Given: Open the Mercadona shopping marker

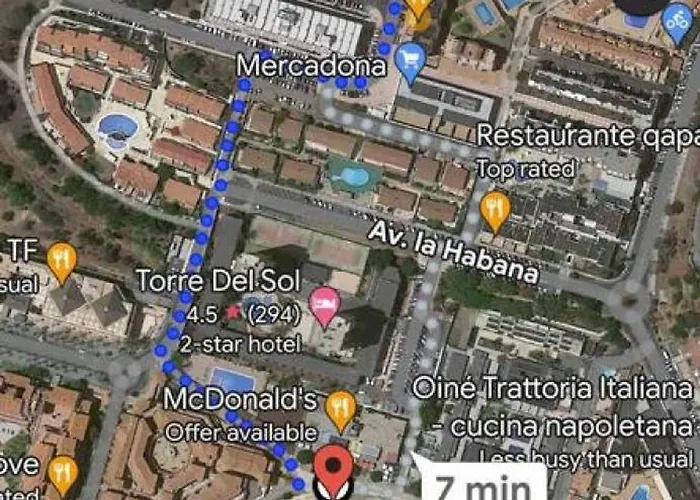Looking at the screenshot, I should [x=409, y=64].
